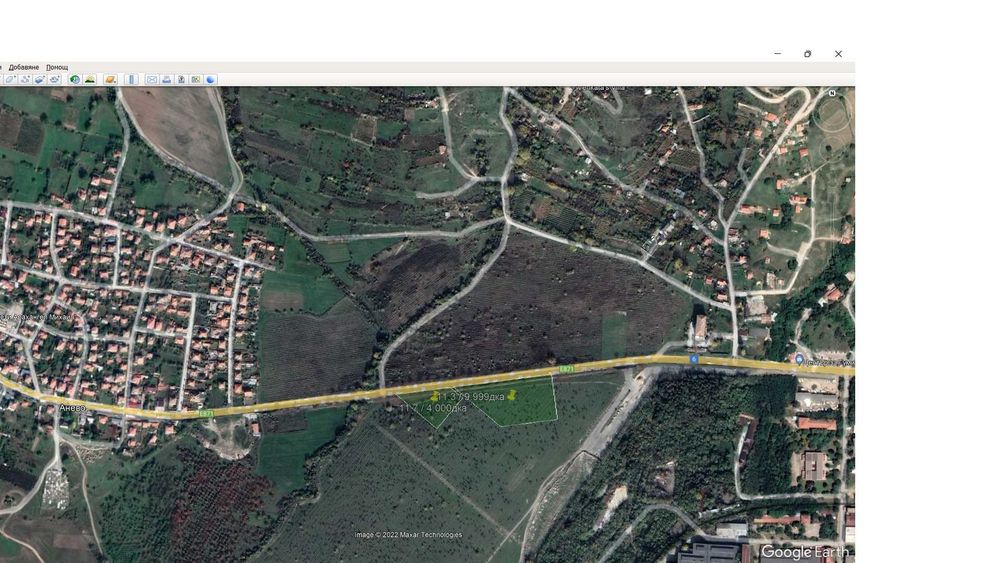Open the Добавяне menu
The height and width of the screenshot is (563, 1000).
click(24, 67)
